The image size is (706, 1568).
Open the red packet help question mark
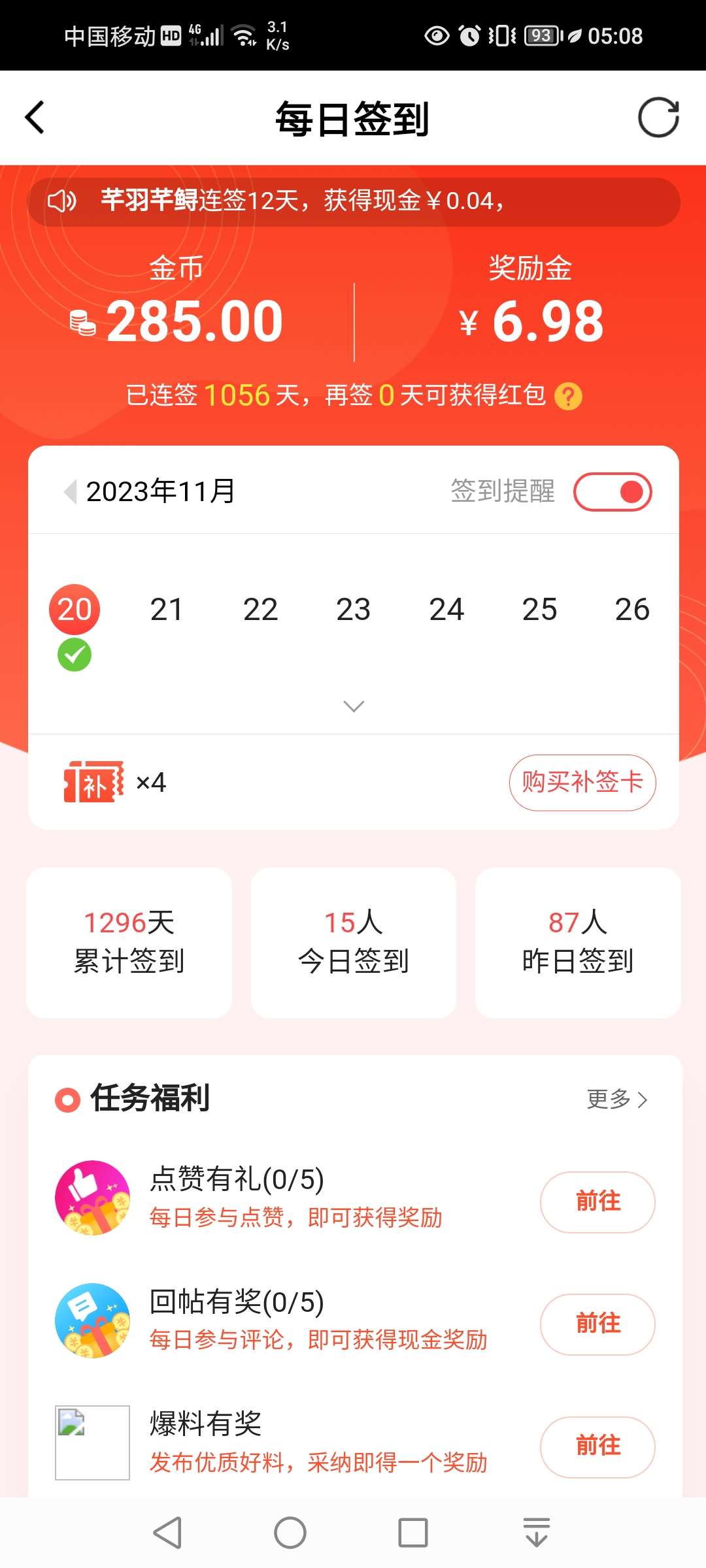(x=568, y=397)
